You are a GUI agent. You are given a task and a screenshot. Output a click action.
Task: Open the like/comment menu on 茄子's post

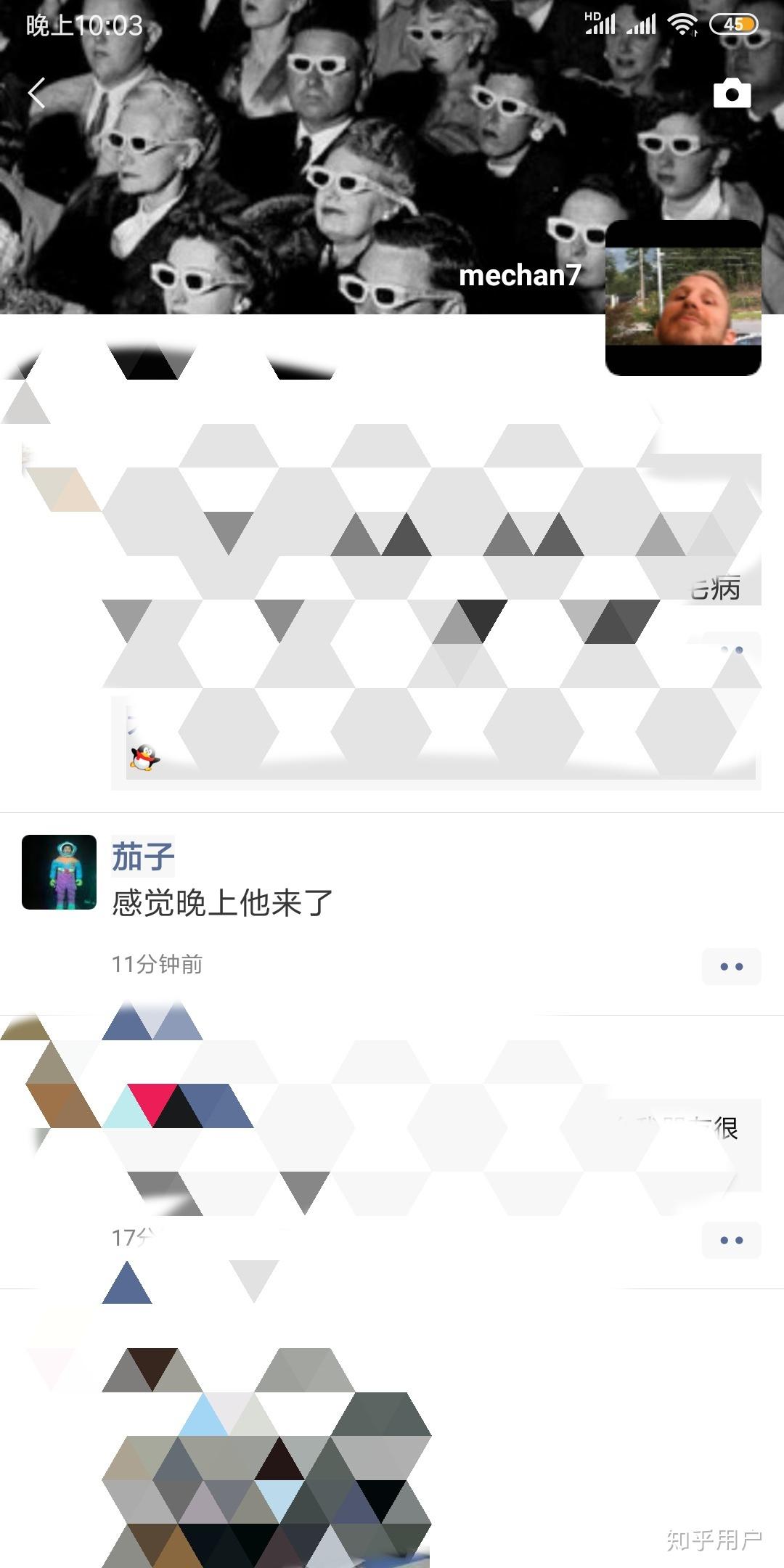[x=731, y=966]
